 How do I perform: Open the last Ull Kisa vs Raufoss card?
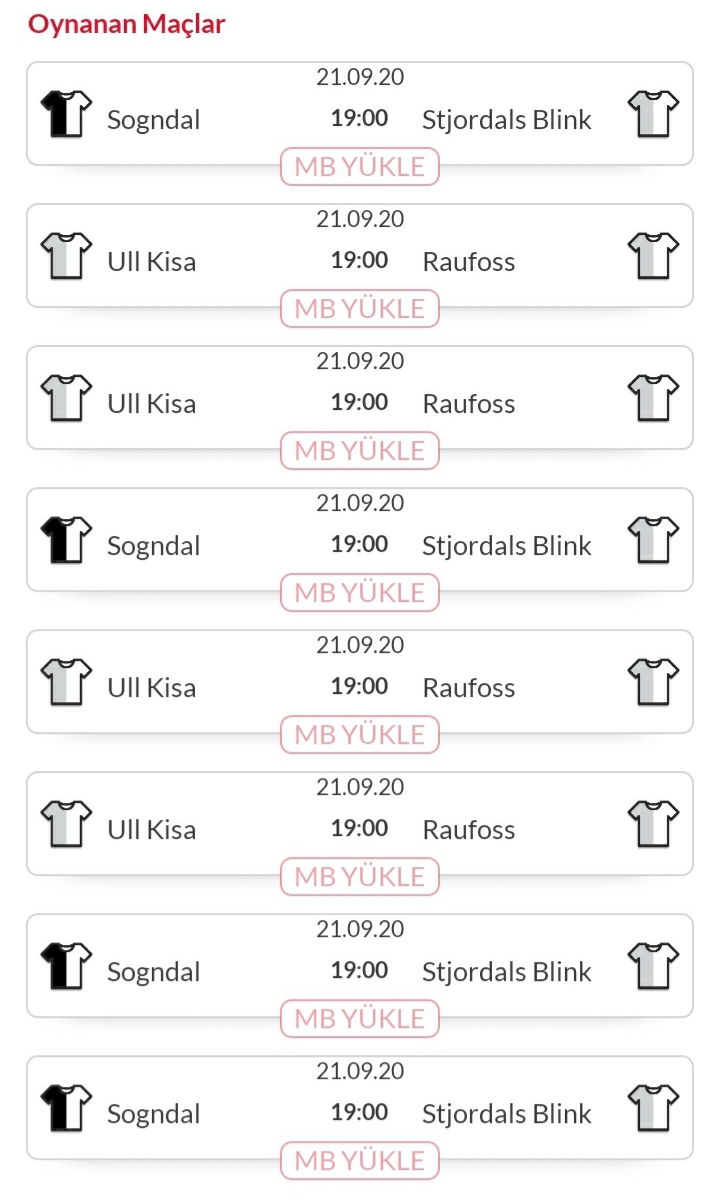pyautogui.click(x=360, y=823)
